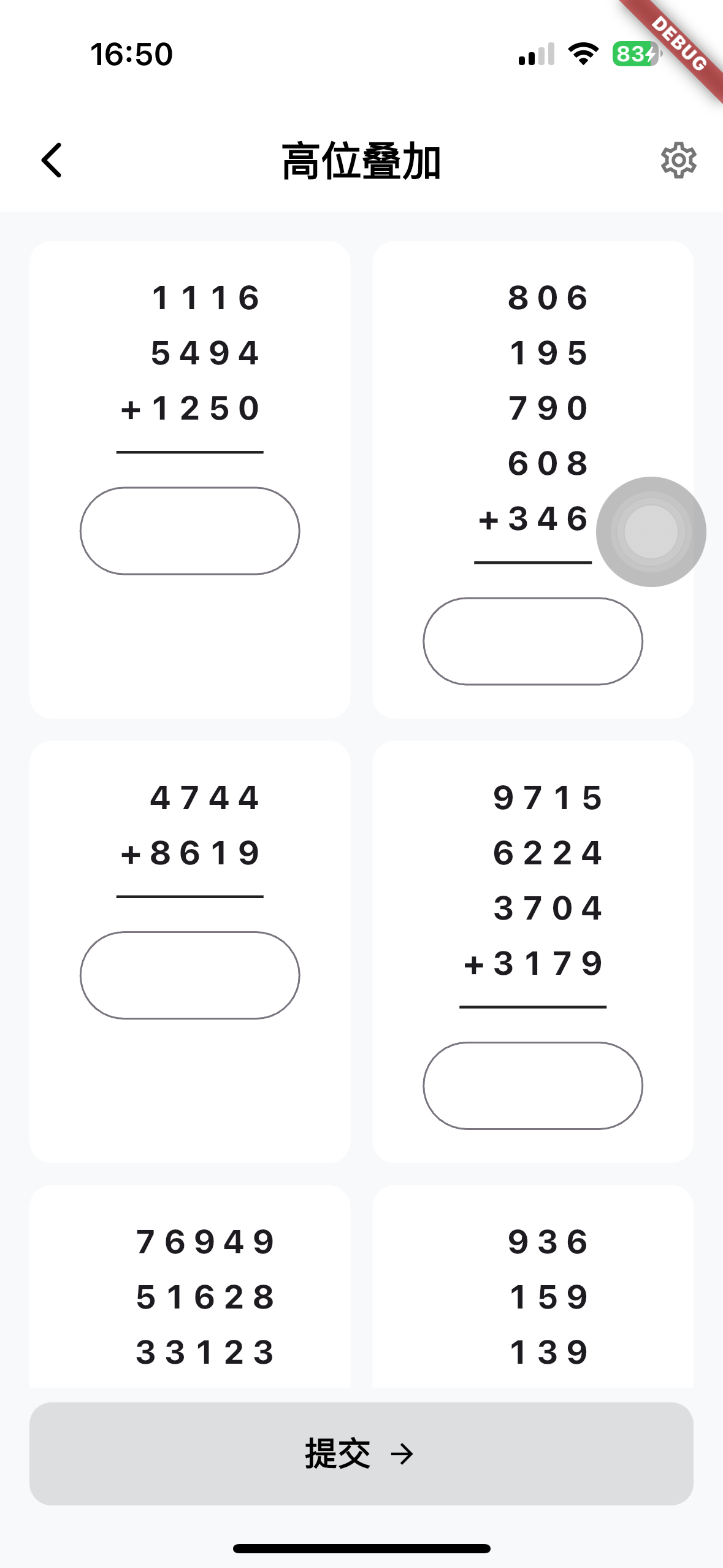The width and height of the screenshot is (723, 1568).
Task: Submit answers with the 提交 button
Action: tap(361, 1453)
